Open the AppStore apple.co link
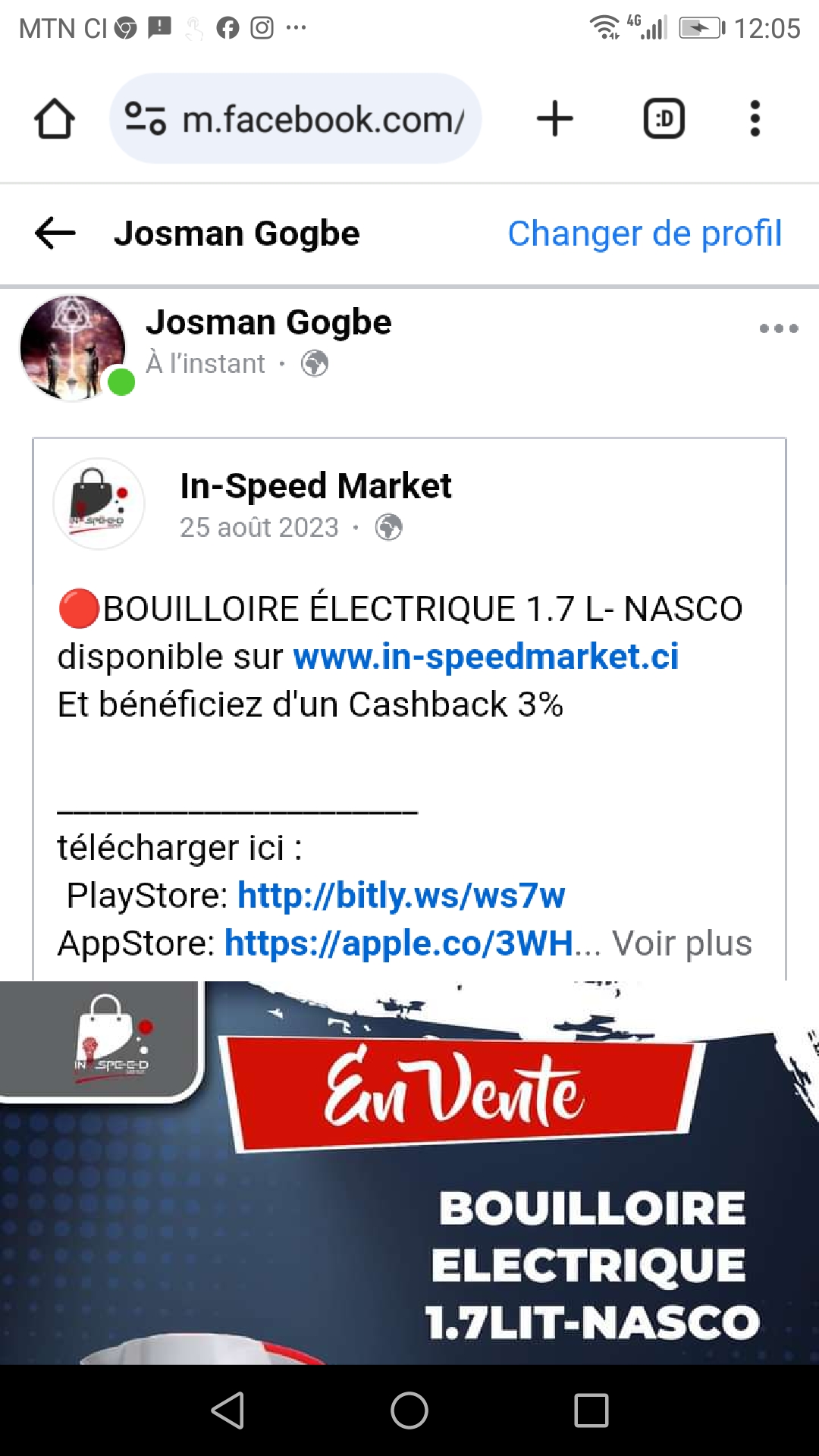 tap(399, 943)
